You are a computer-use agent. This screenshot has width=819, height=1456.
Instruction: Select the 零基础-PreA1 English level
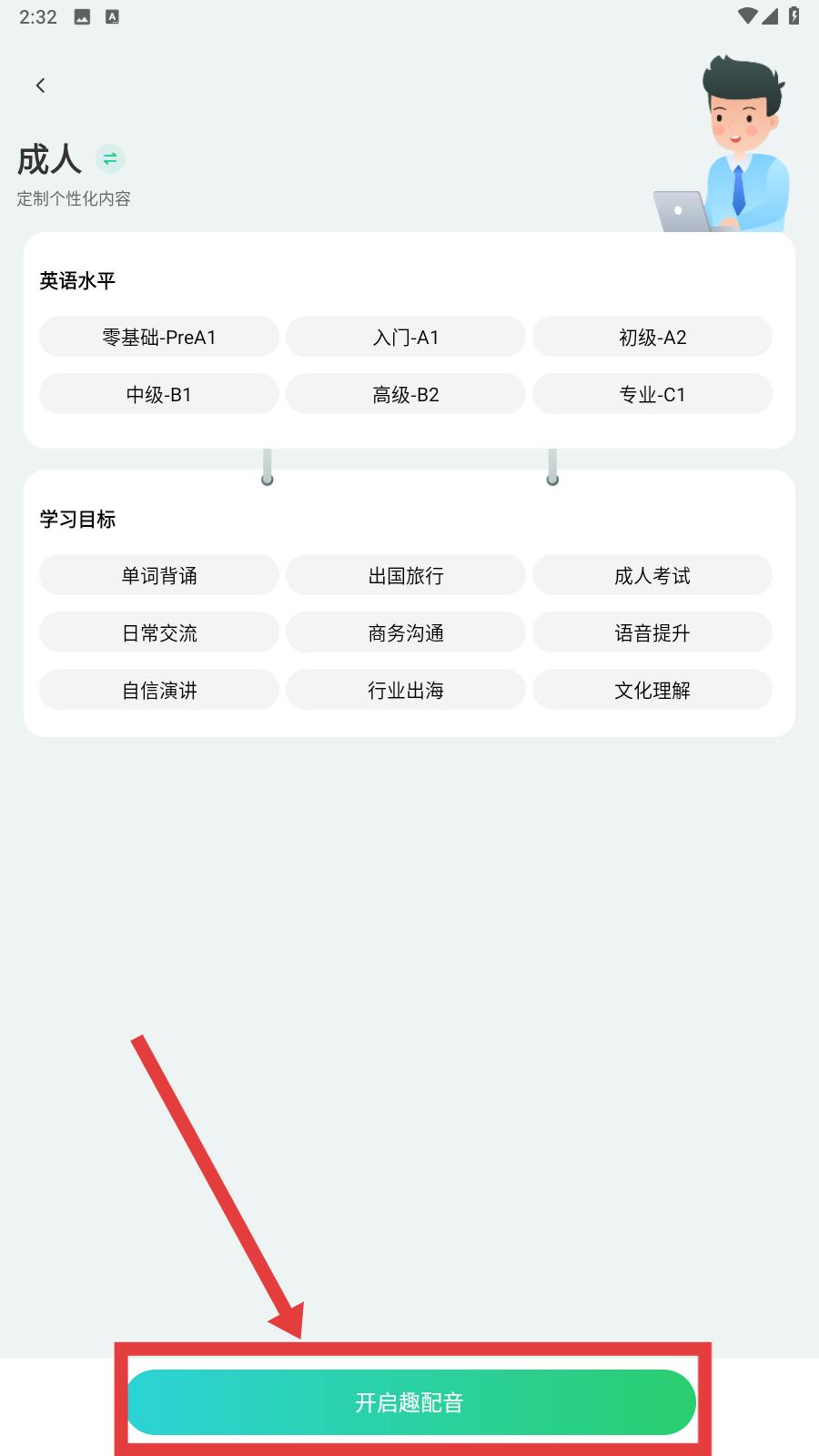(x=159, y=337)
